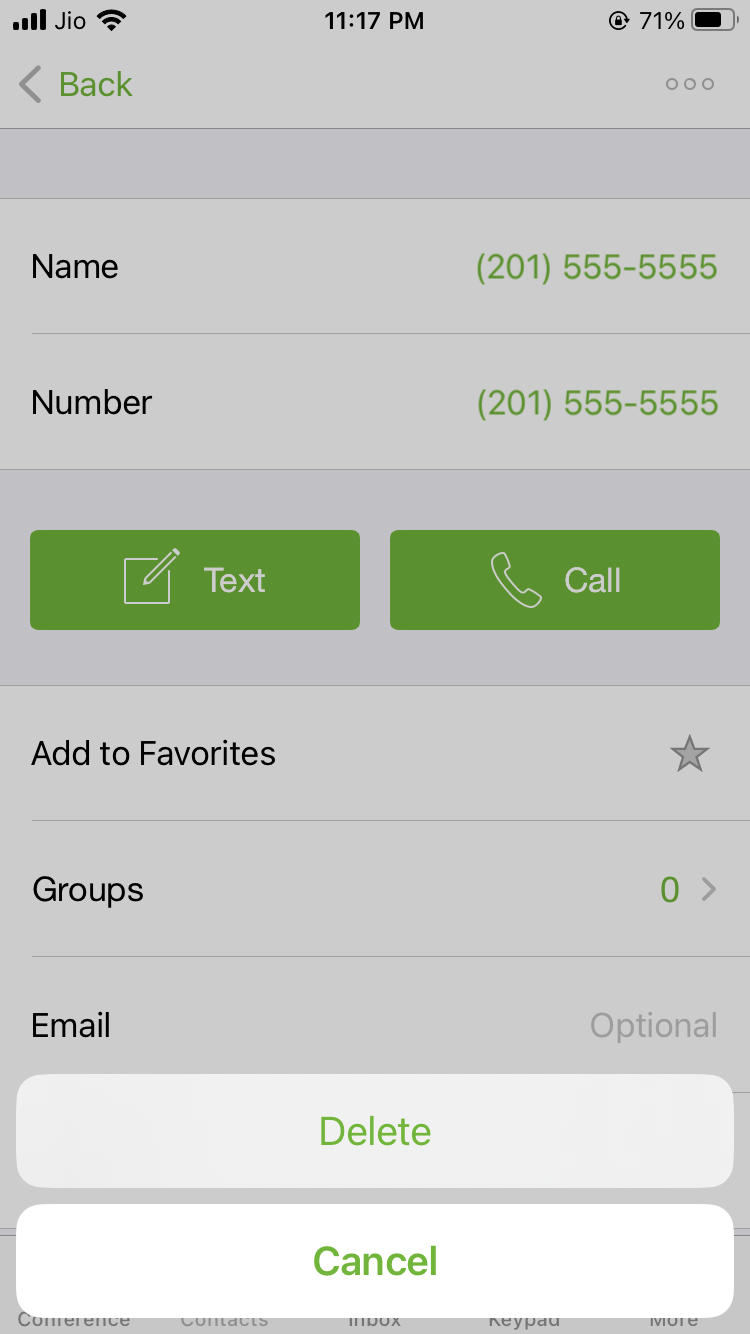Call the contact with the Call button
The image size is (750, 1334).
coord(555,580)
